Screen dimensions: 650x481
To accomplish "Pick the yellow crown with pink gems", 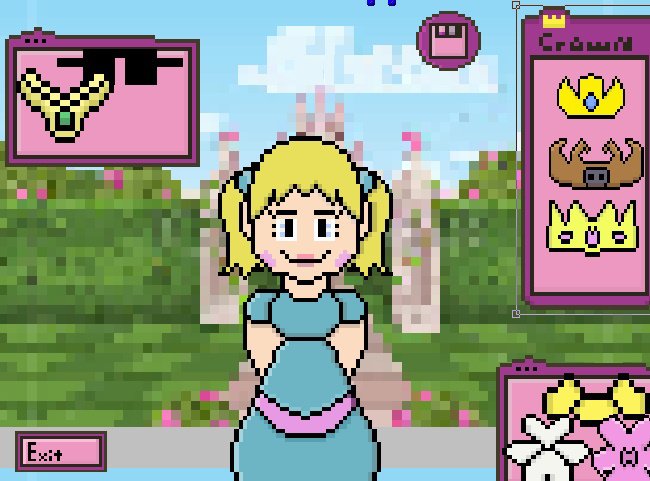I will (x=592, y=227).
